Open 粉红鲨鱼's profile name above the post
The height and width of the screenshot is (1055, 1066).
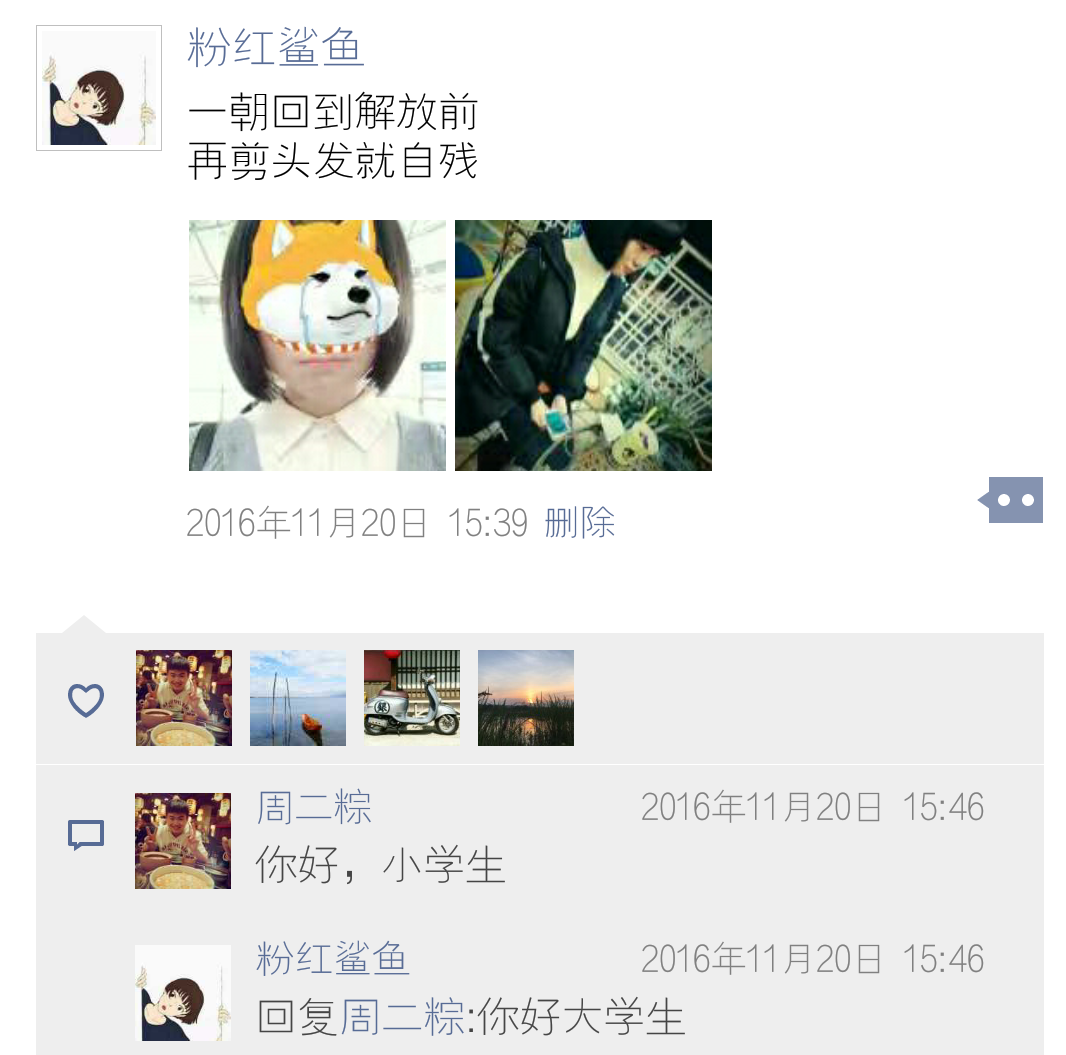(x=276, y=48)
